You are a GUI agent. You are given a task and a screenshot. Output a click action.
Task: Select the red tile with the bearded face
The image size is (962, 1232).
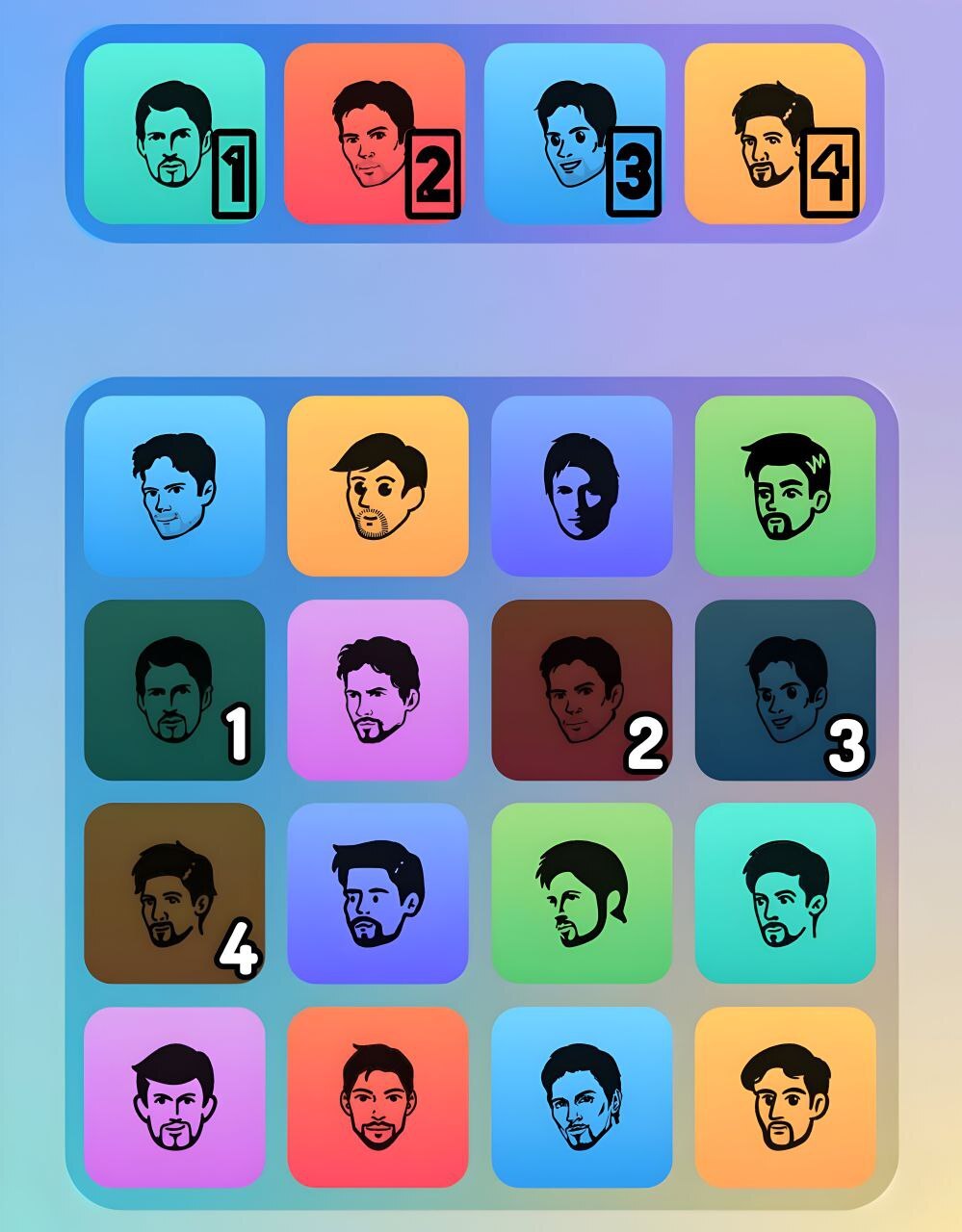click(x=377, y=1097)
